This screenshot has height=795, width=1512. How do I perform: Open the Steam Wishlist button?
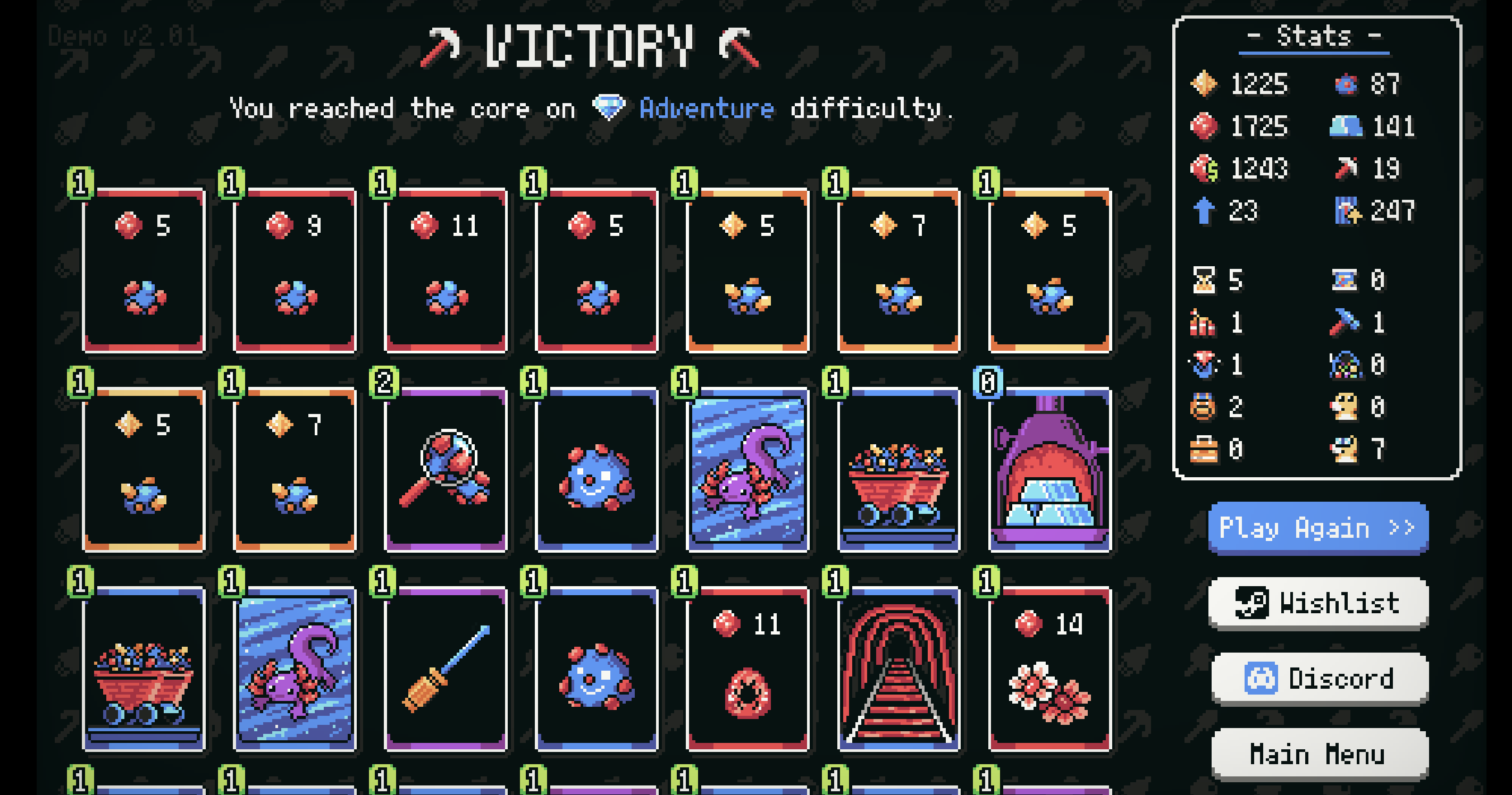pyautogui.click(x=1318, y=603)
